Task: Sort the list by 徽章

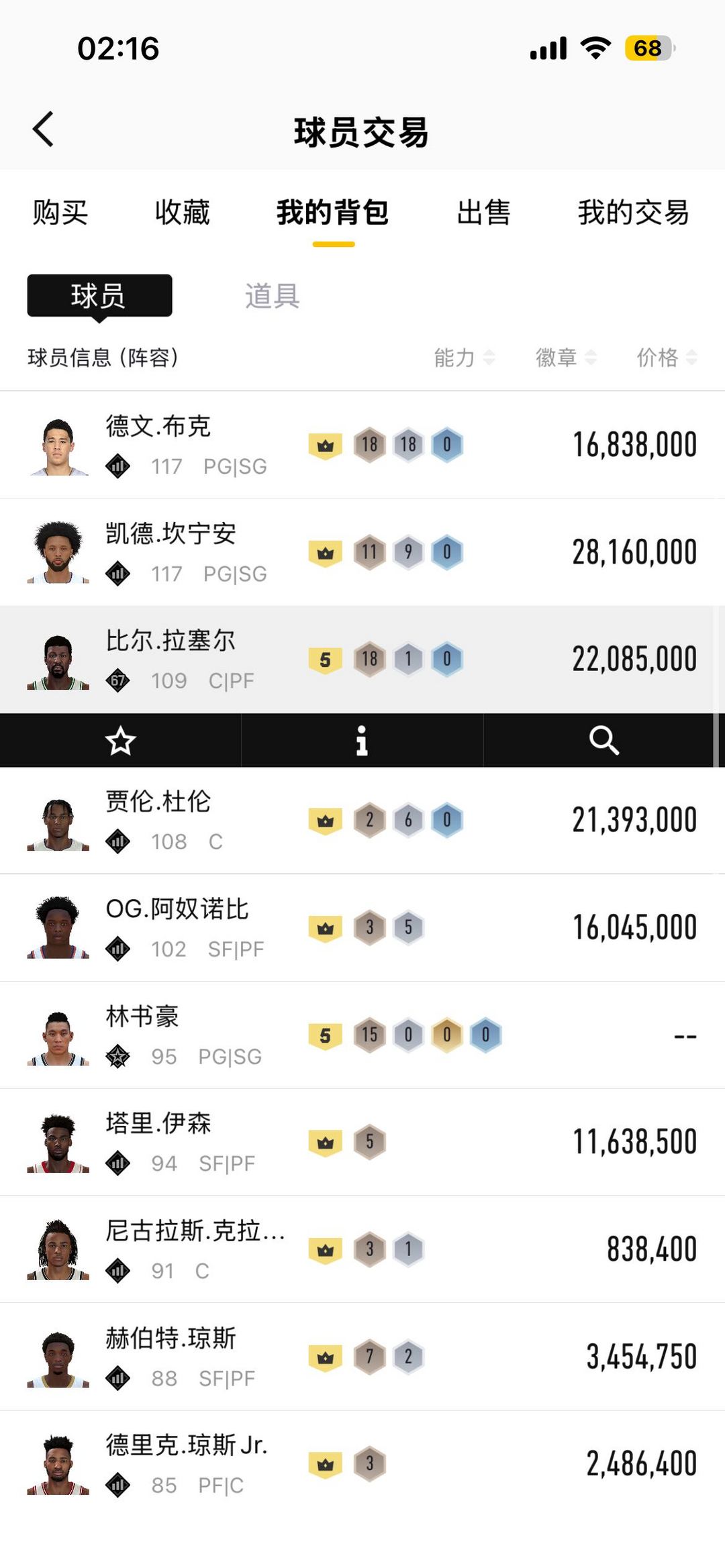Action: 565,358
